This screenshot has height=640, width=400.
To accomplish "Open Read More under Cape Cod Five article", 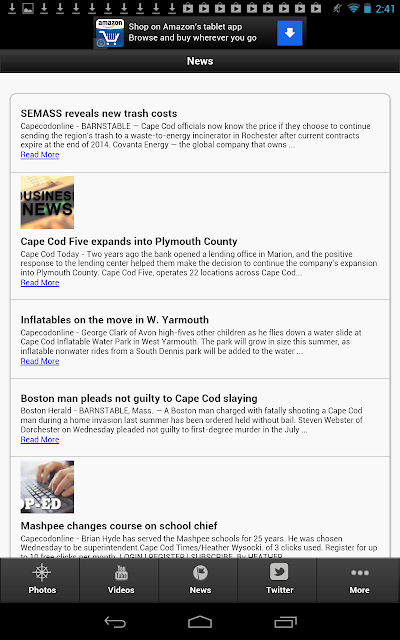I will pos(40,282).
